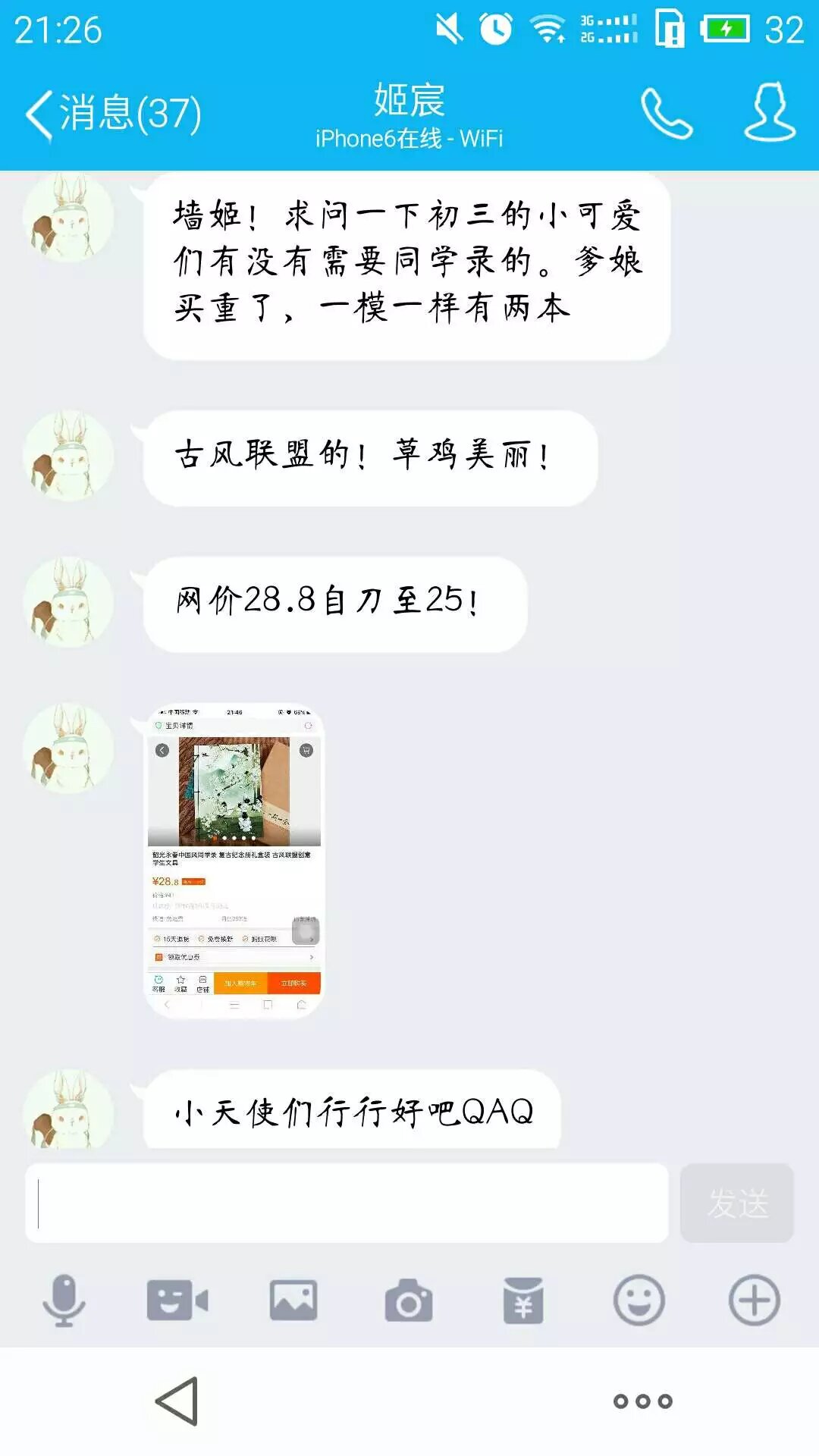The height and width of the screenshot is (1456, 819).
Task: Open 姬宸's profile details
Action: pos(770,114)
